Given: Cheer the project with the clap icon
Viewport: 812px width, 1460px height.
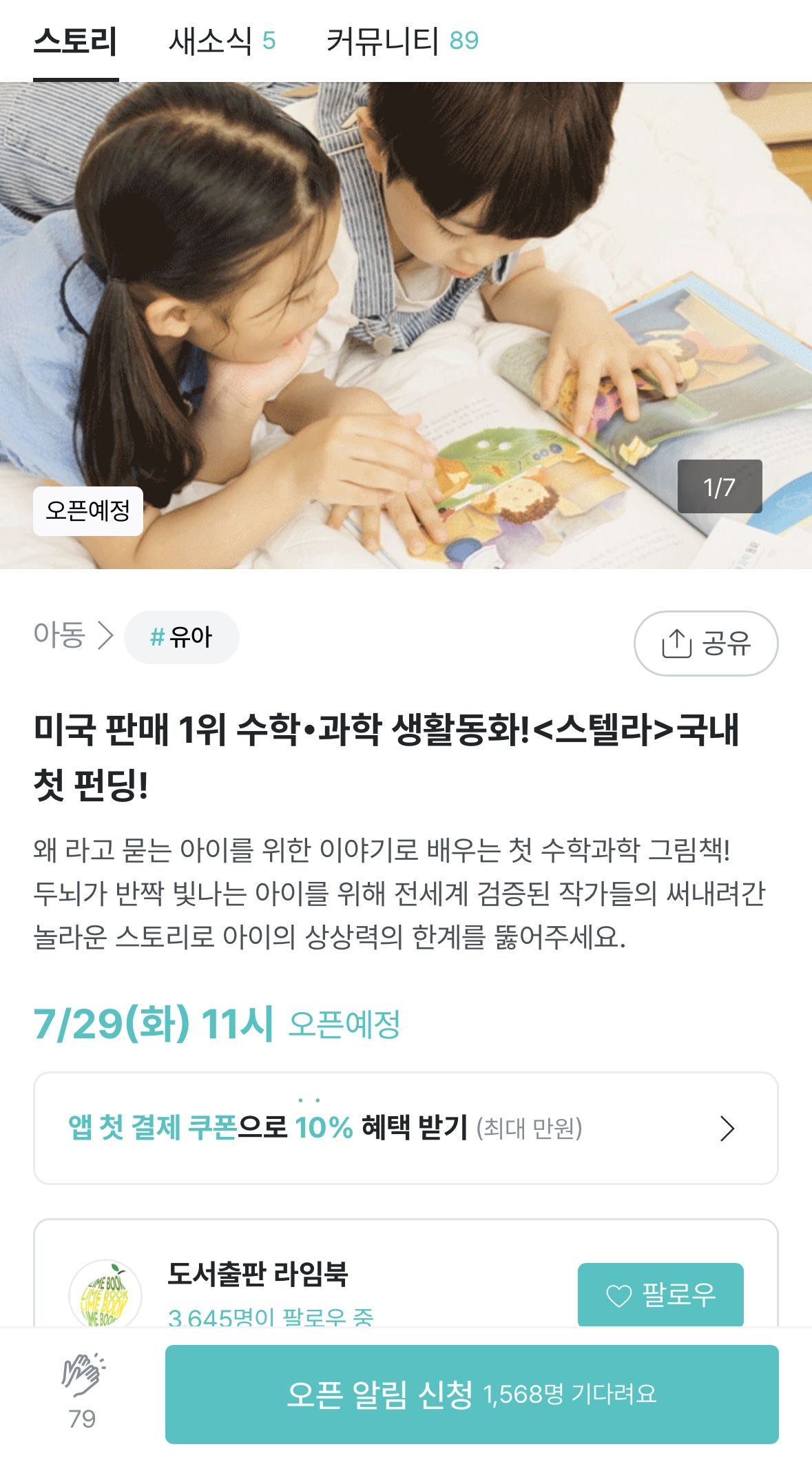Looking at the screenshot, I should pyautogui.click(x=83, y=1377).
